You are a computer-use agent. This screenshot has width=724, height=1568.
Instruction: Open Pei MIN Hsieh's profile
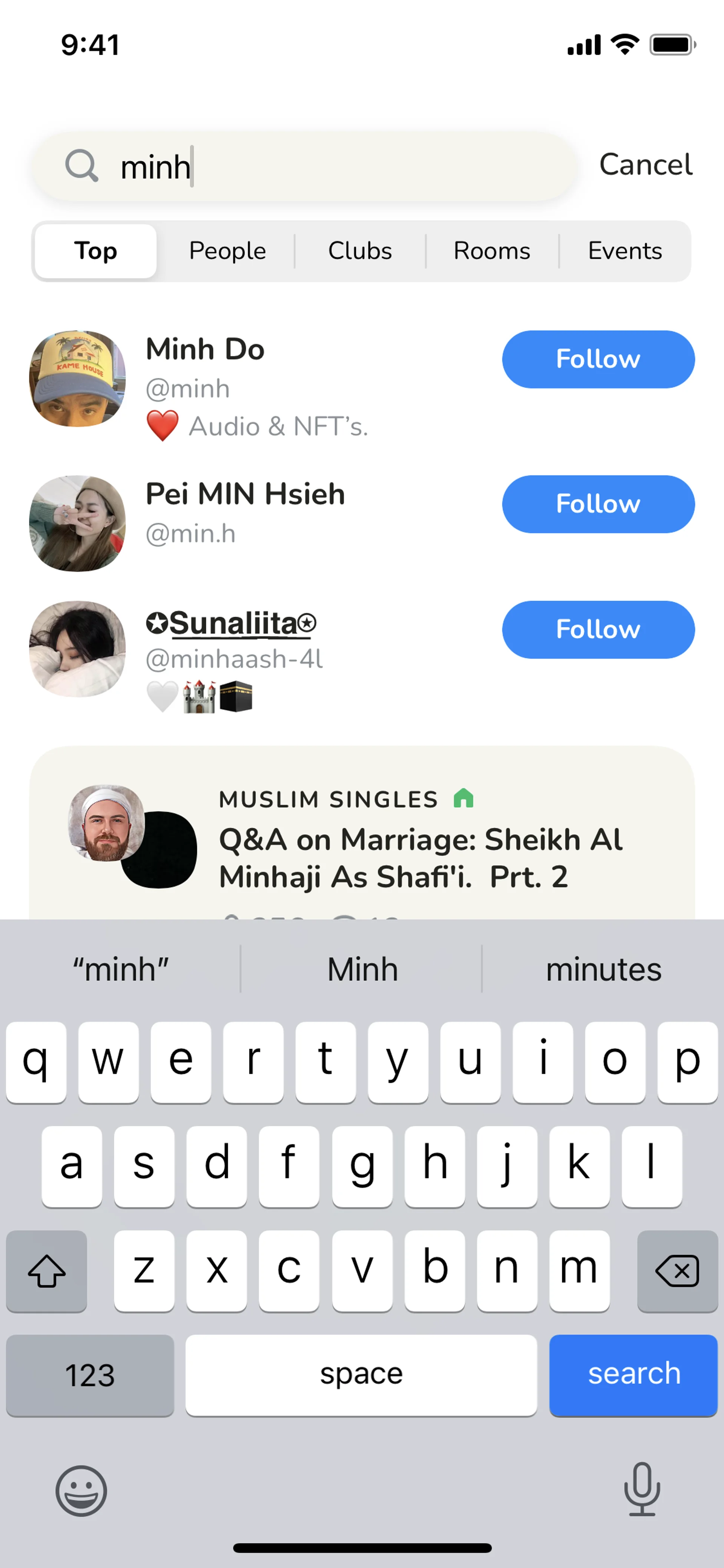tap(245, 494)
